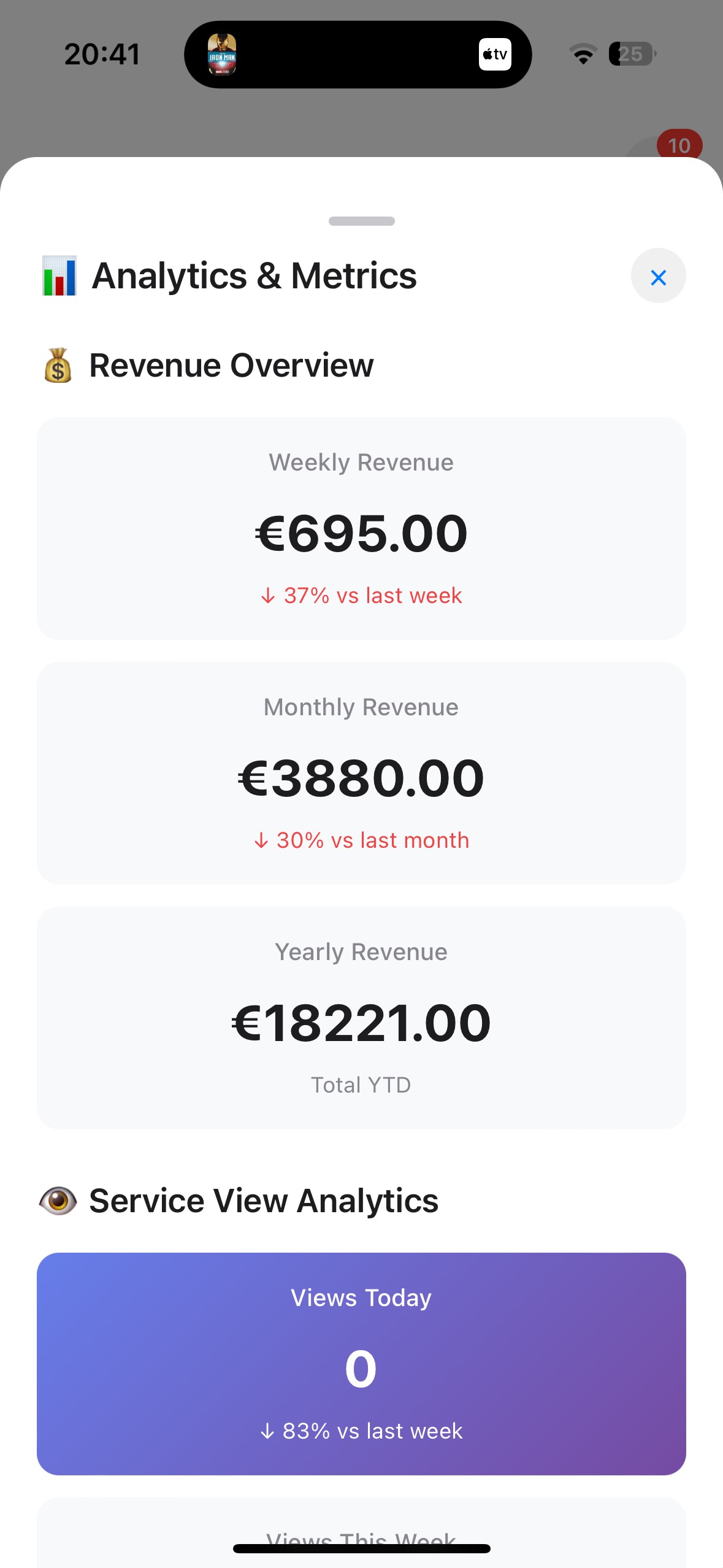Tap the Yearly Revenue Total YTD card
This screenshot has height=1568, width=723.
tap(361, 1018)
